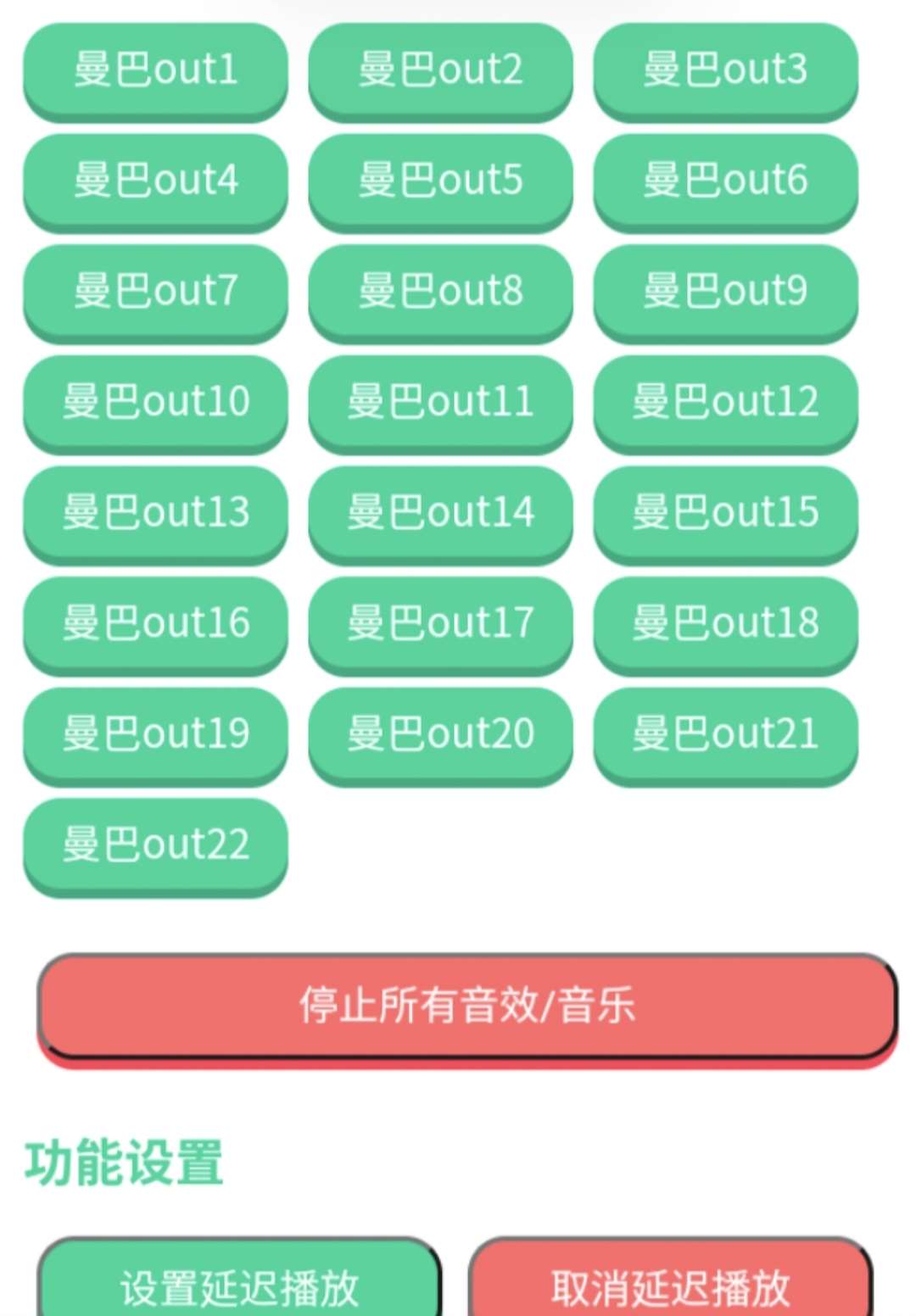The height and width of the screenshot is (1316, 916).
Task: Play 曼巴out14 sound effect
Action: 440,512
